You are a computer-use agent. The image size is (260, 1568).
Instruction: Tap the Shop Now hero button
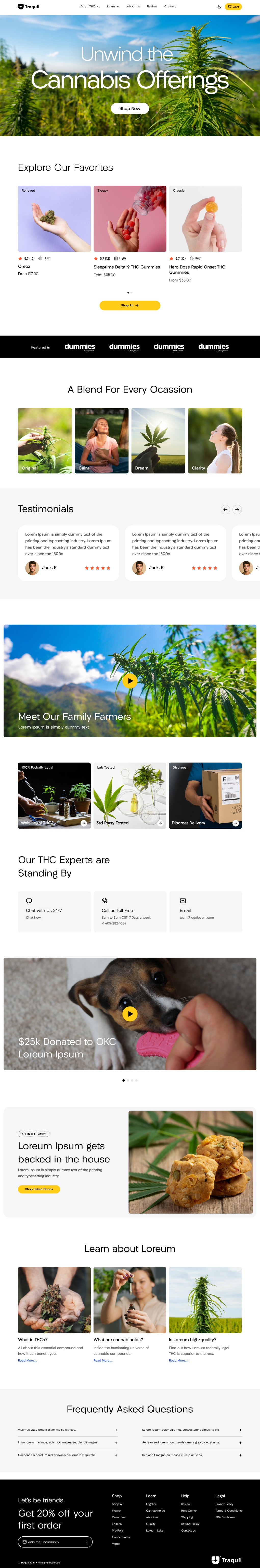pyautogui.click(x=130, y=108)
